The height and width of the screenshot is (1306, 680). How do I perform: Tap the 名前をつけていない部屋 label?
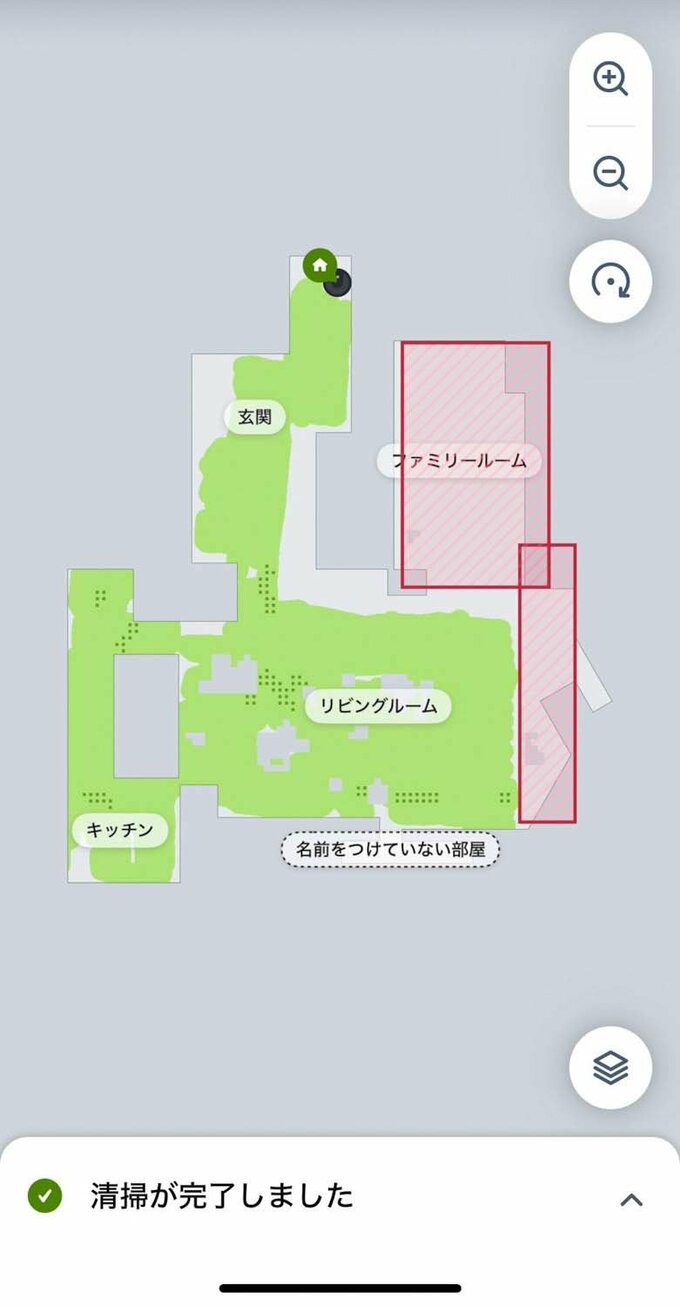coord(390,850)
